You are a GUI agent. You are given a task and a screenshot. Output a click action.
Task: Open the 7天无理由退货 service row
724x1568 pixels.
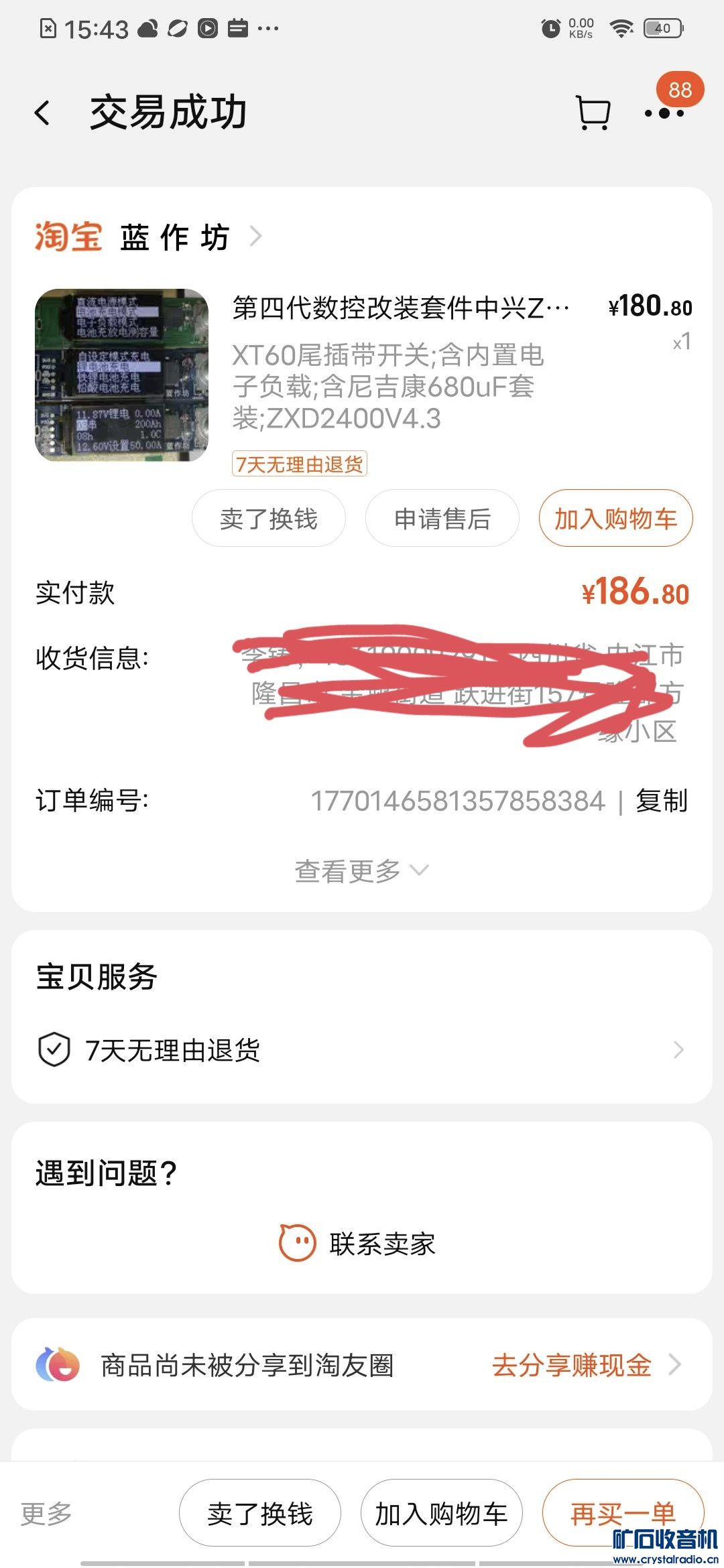coord(362,1049)
